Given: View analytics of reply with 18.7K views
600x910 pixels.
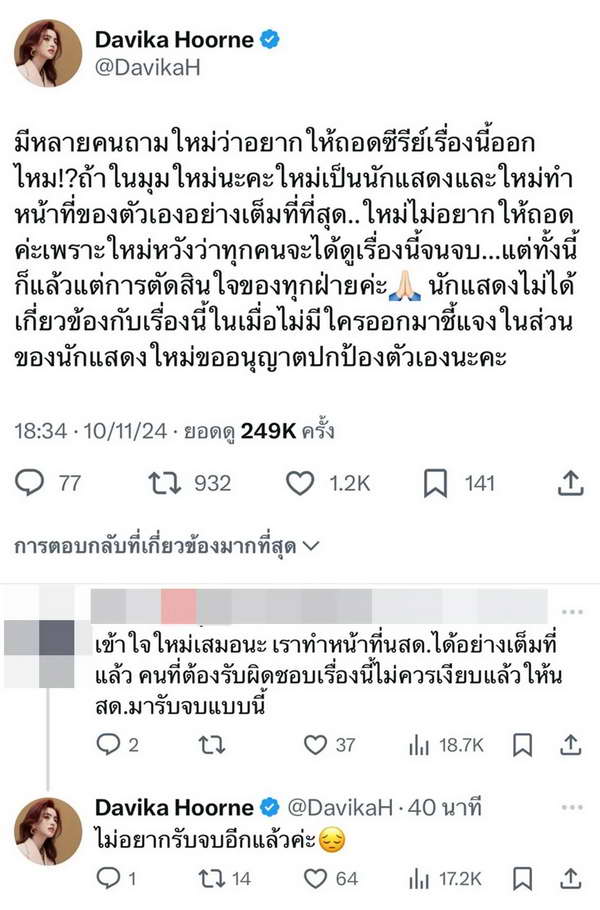Looking at the screenshot, I should pyautogui.click(x=420, y=744).
